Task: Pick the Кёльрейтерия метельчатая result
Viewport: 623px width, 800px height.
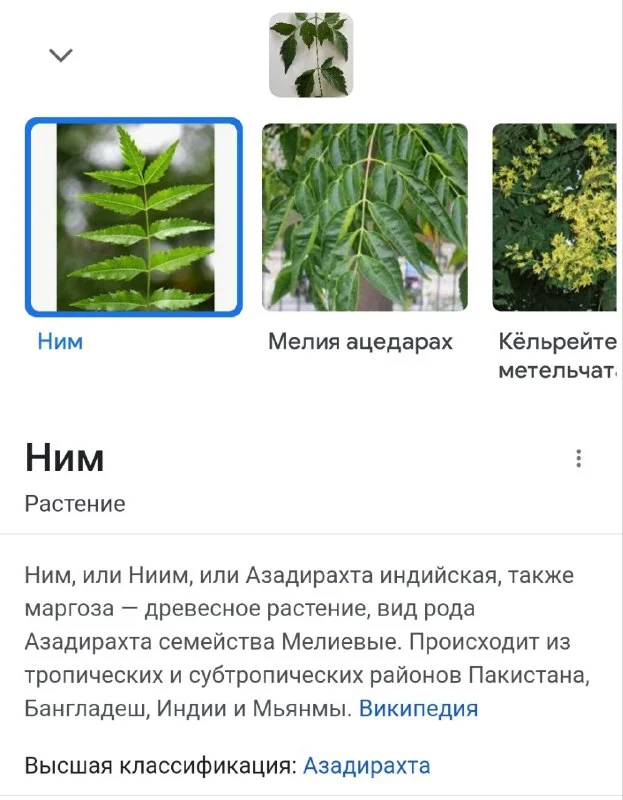Action: coord(556,217)
